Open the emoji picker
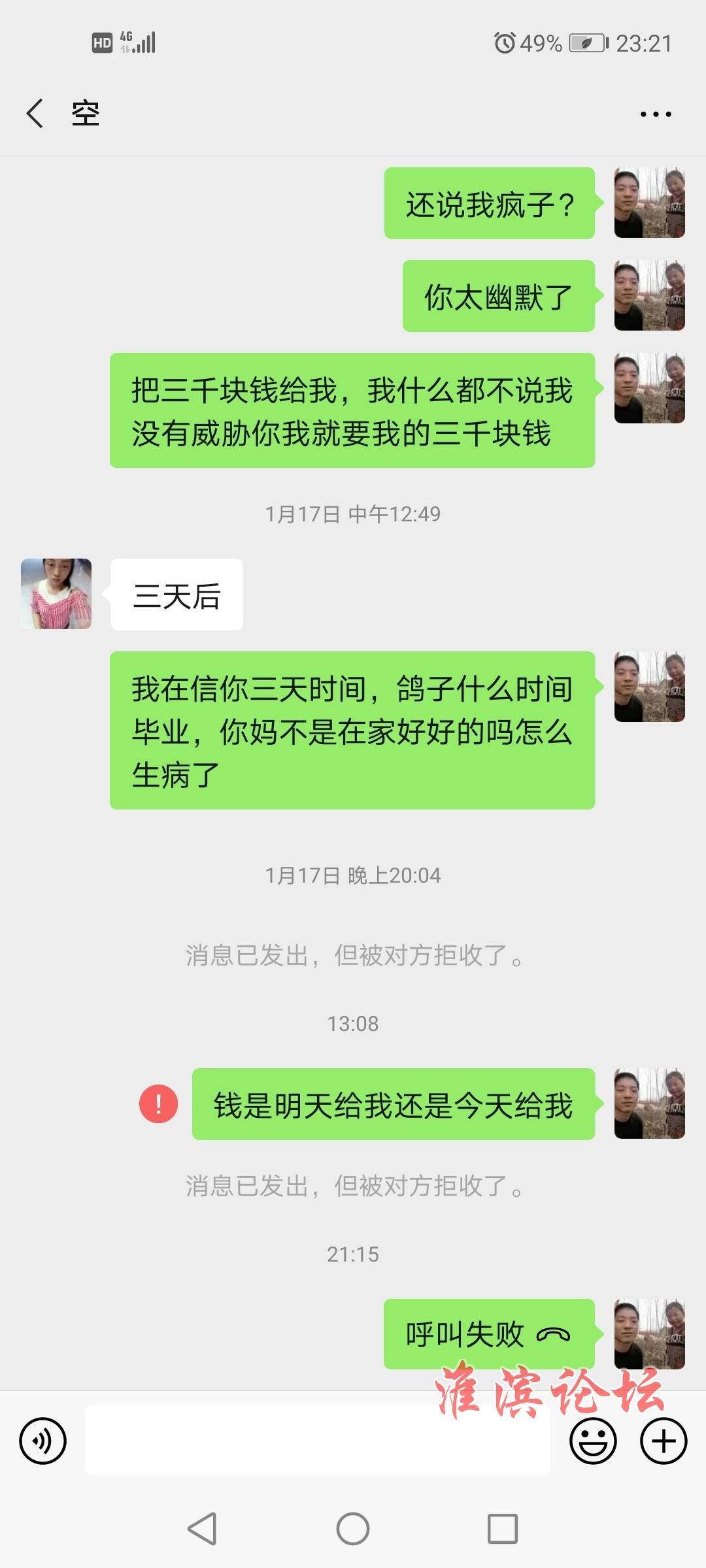Screen dimensions: 706x1568 point(593,1441)
